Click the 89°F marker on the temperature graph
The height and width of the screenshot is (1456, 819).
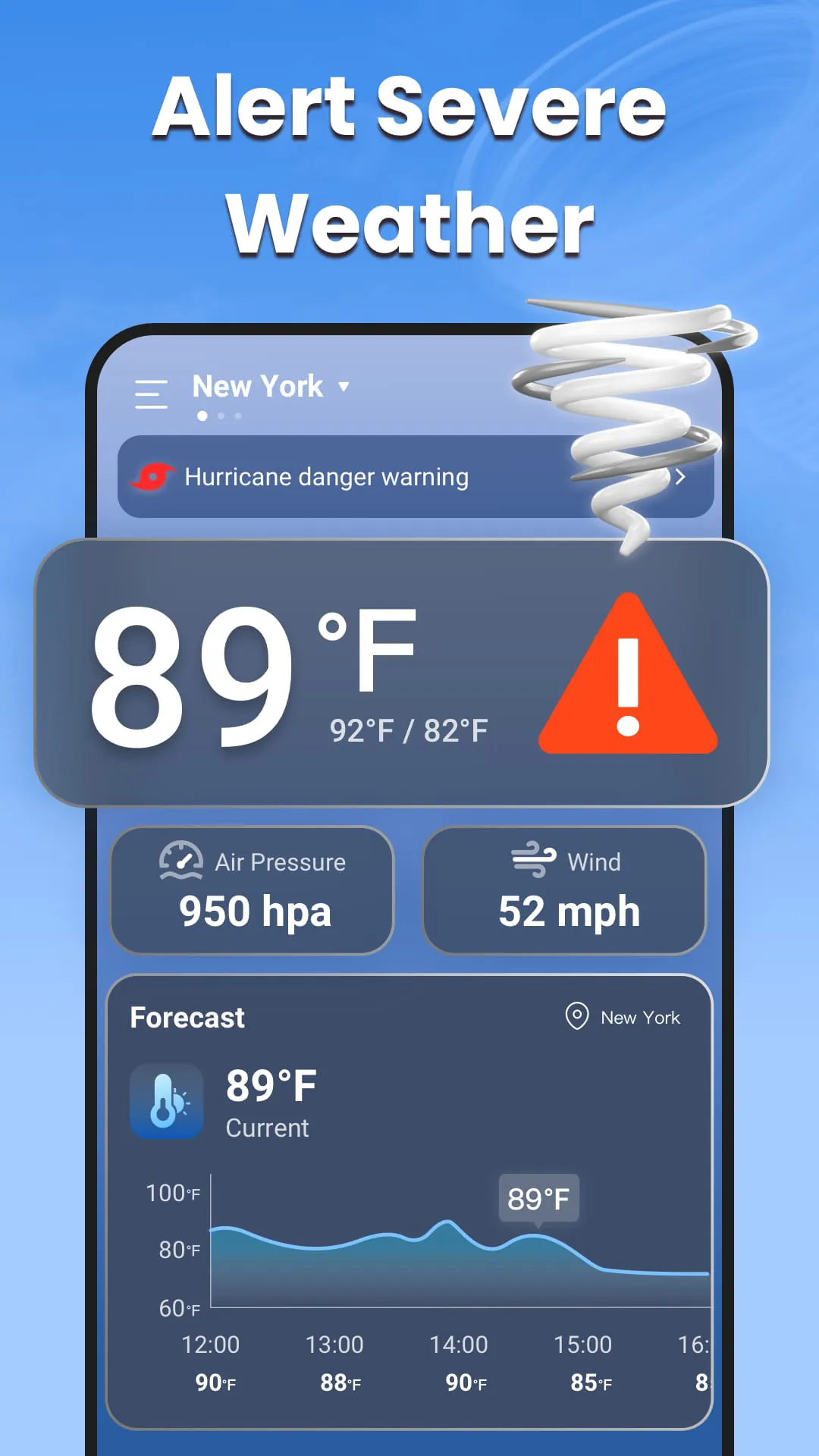click(x=538, y=1197)
